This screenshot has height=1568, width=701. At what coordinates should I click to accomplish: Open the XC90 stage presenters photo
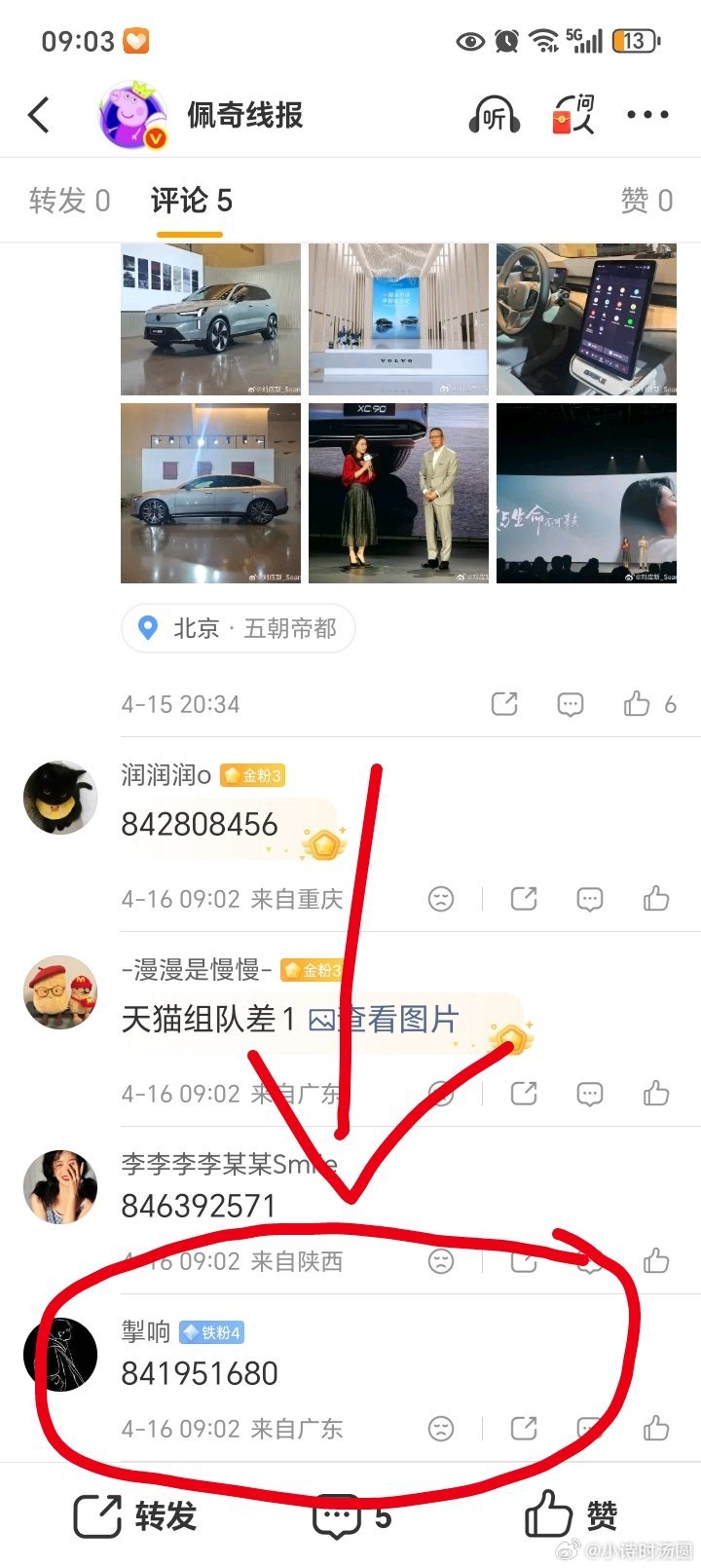(x=398, y=493)
